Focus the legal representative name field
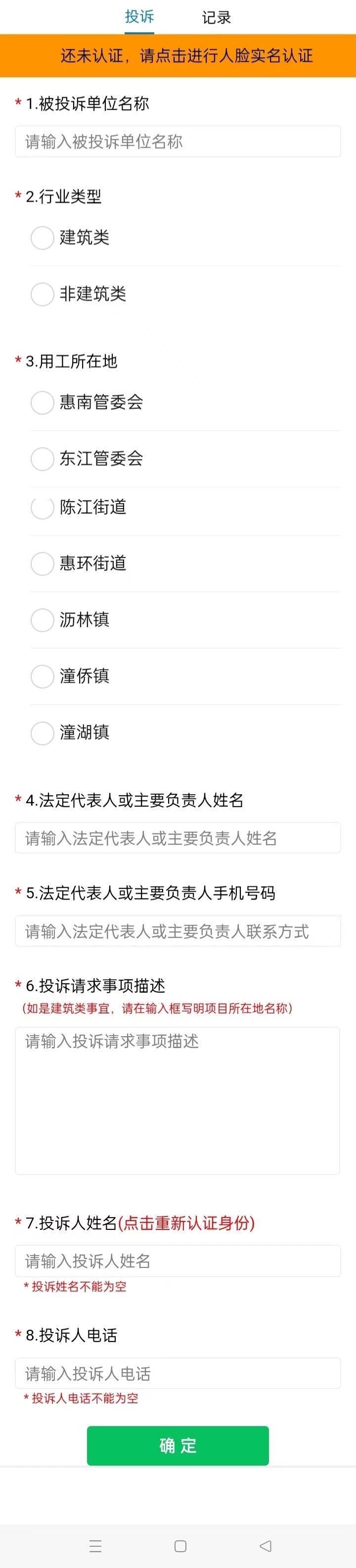The width and height of the screenshot is (356, 1568). tap(178, 838)
